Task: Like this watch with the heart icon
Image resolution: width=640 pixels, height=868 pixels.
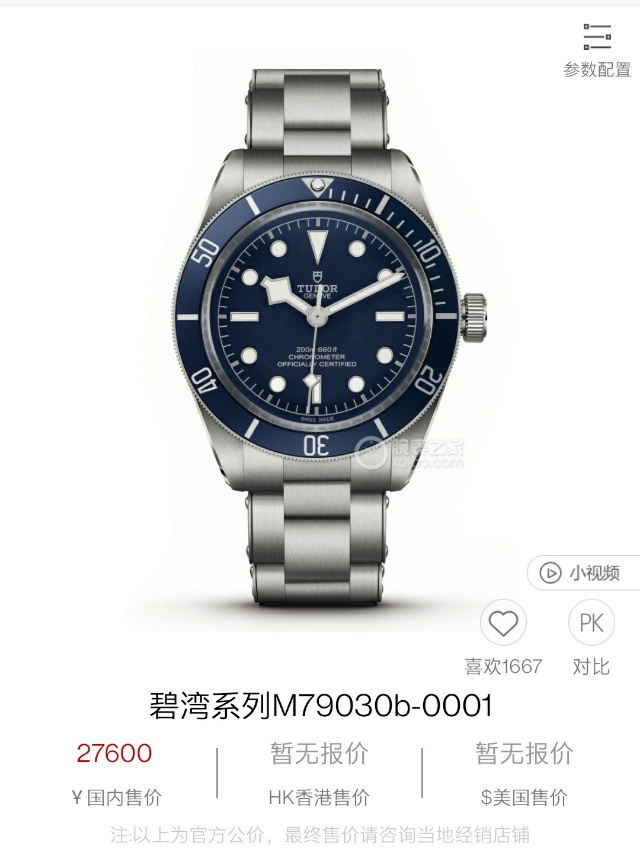Action: tap(503, 624)
